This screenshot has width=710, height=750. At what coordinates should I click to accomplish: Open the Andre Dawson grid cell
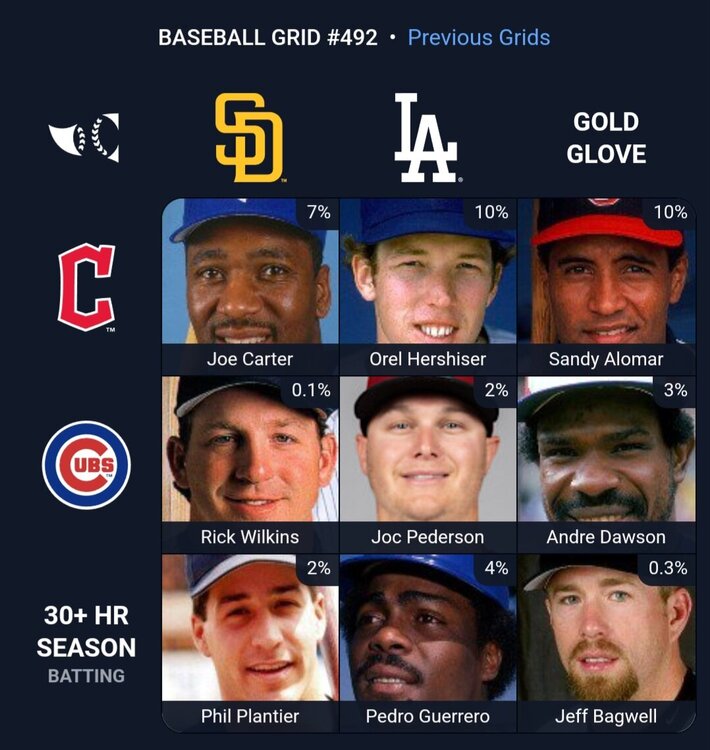point(606,464)
